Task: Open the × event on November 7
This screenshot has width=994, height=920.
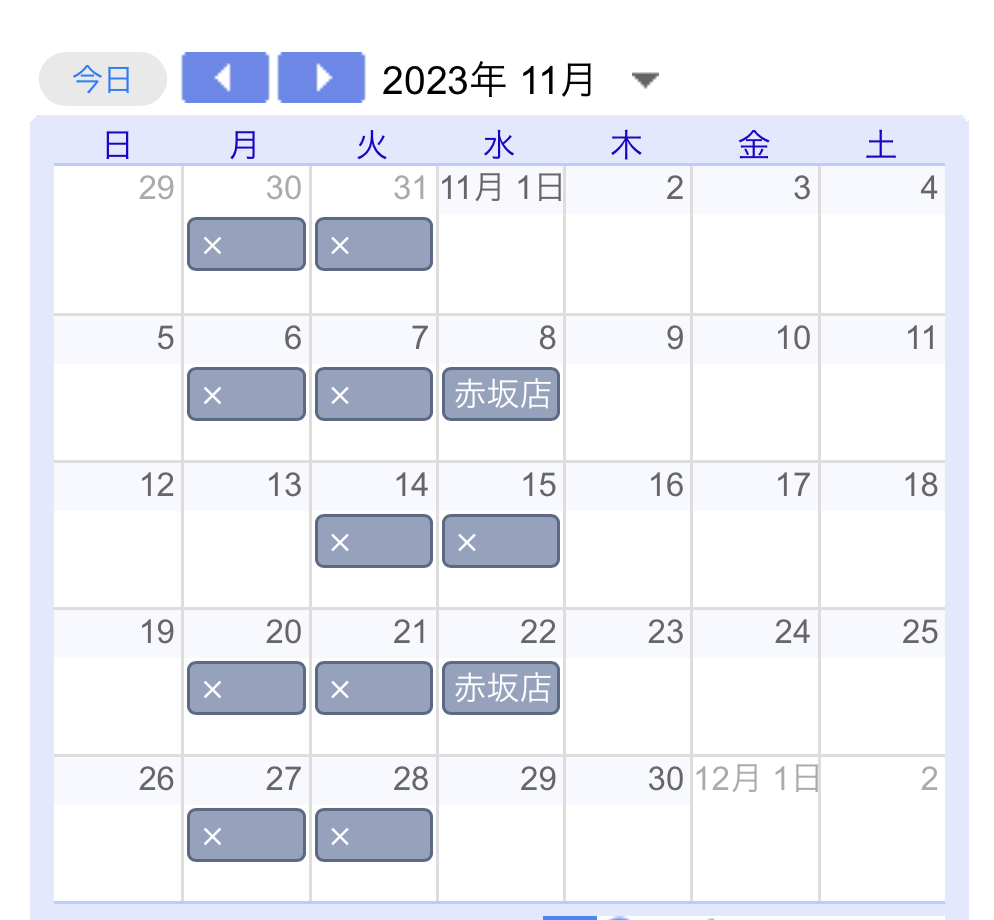Action: pyautogui.click(x=374, y=394)
